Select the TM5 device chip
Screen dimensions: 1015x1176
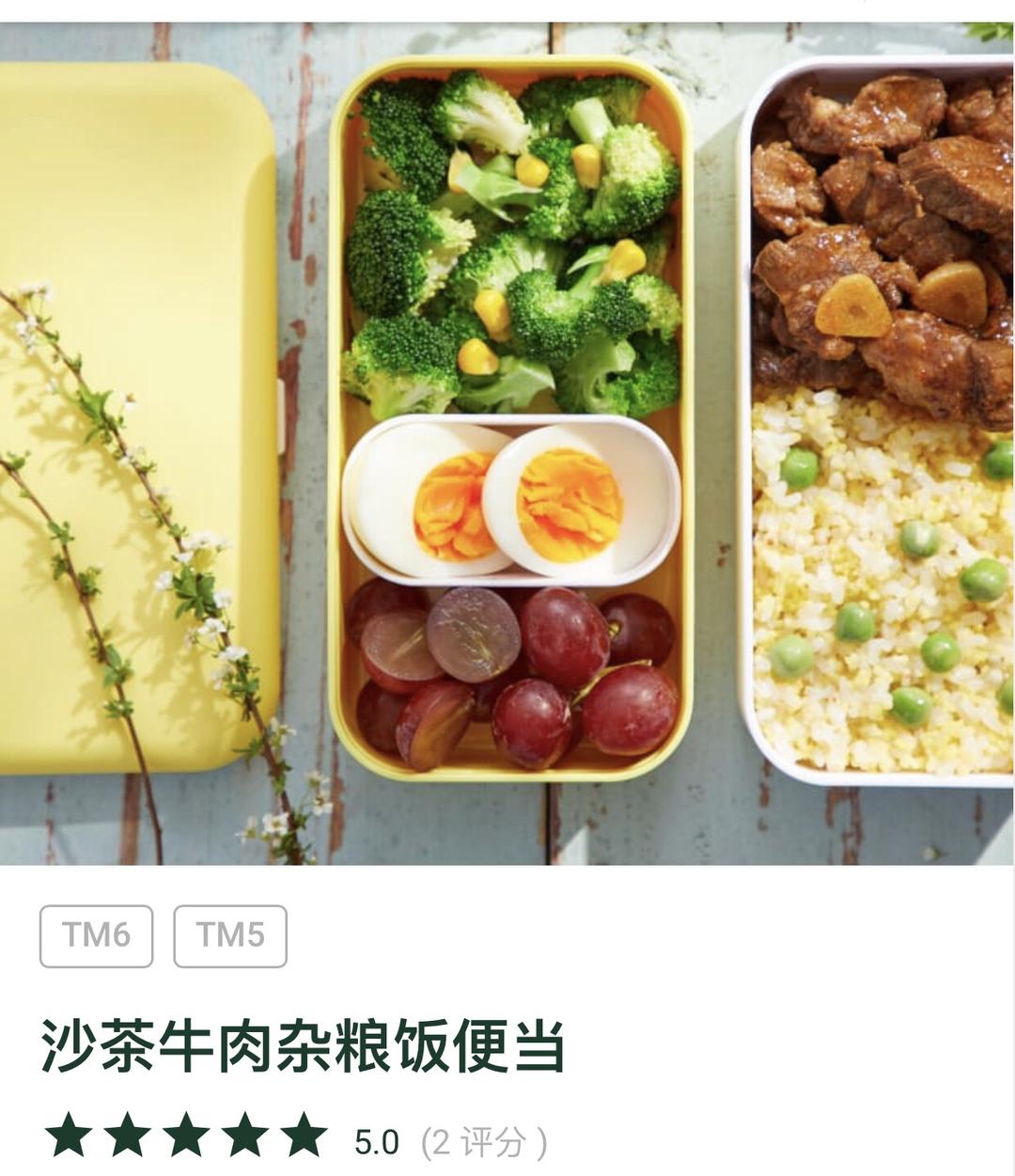point(230,935)
